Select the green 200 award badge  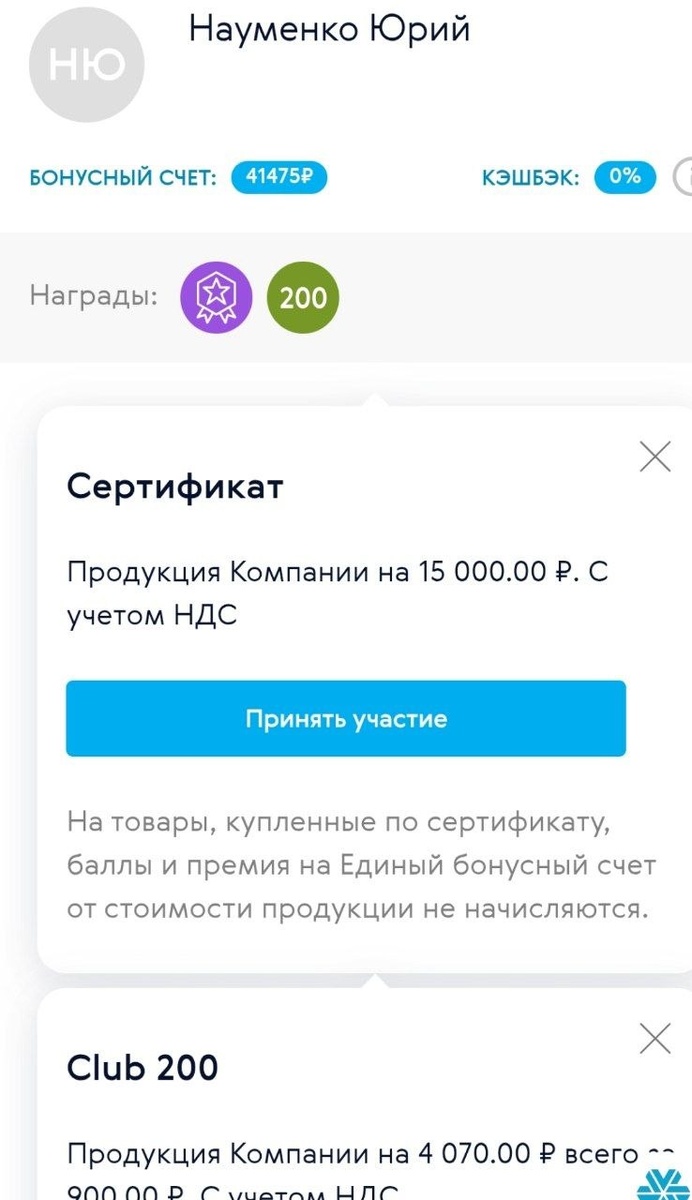click(x=303, y=298)
